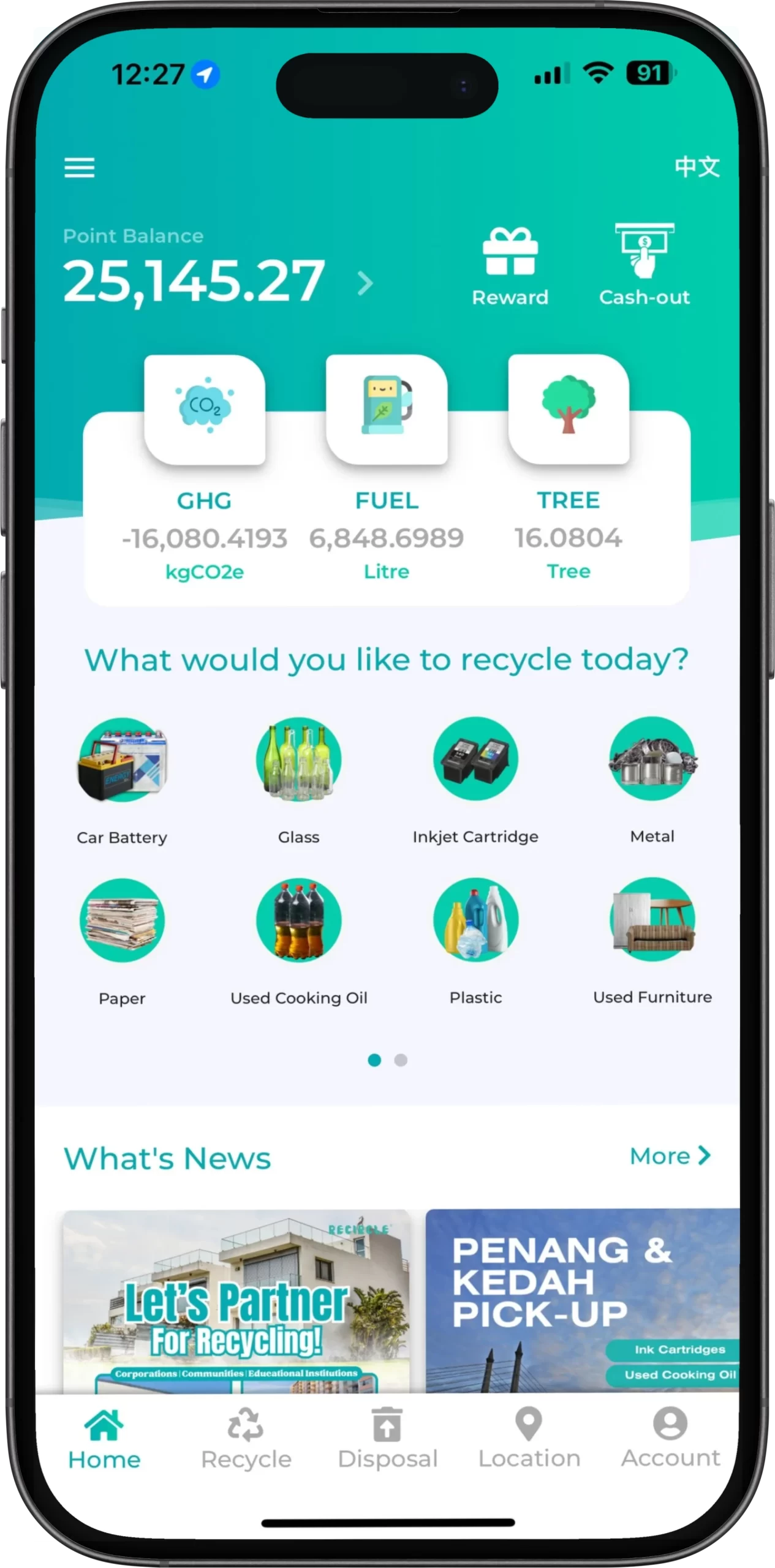Switch to the Recycle tab
The image size is (775, 1568).
(x=246, y=1438)
